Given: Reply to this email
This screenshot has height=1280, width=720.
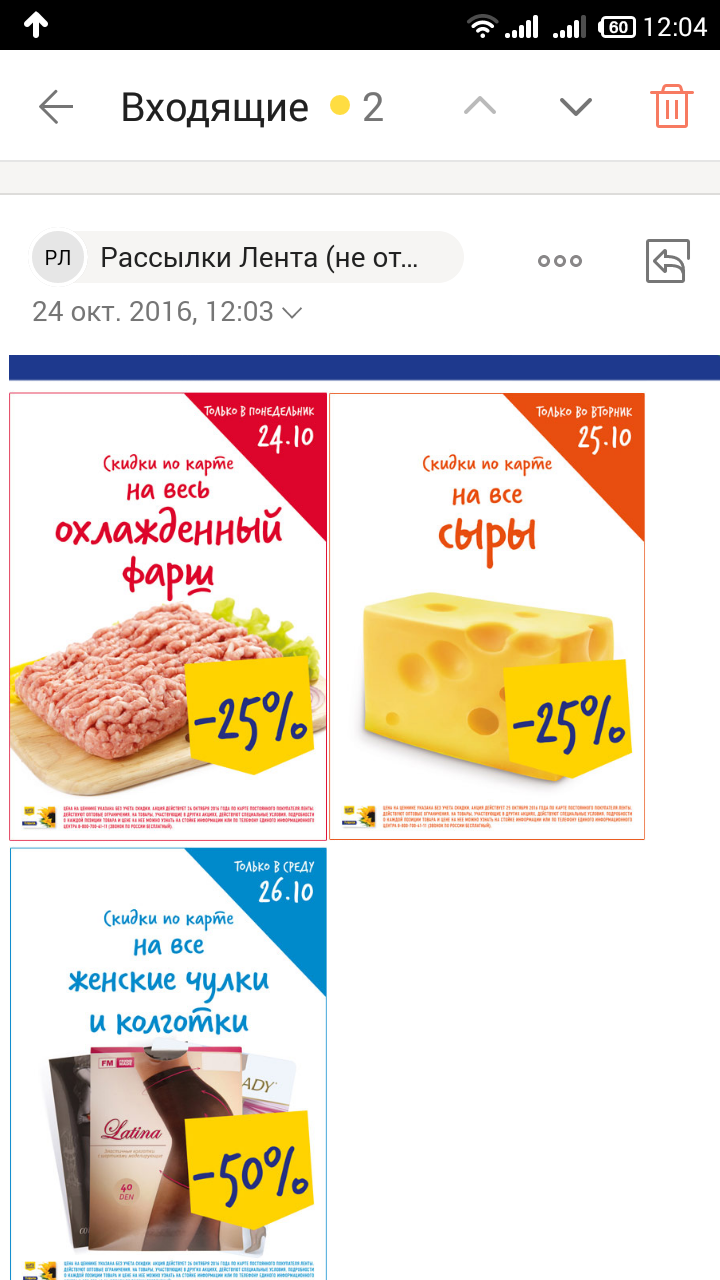Looking at the screenshot, I should point(668,260).
